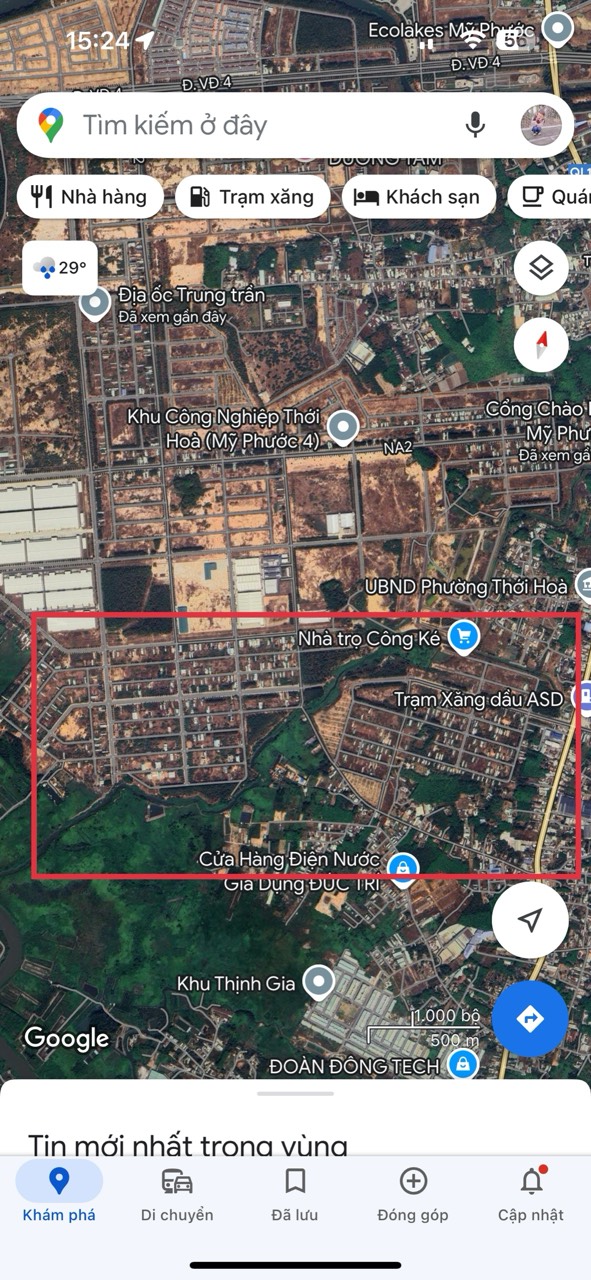Center the map on my location

[x=531, y=920]
